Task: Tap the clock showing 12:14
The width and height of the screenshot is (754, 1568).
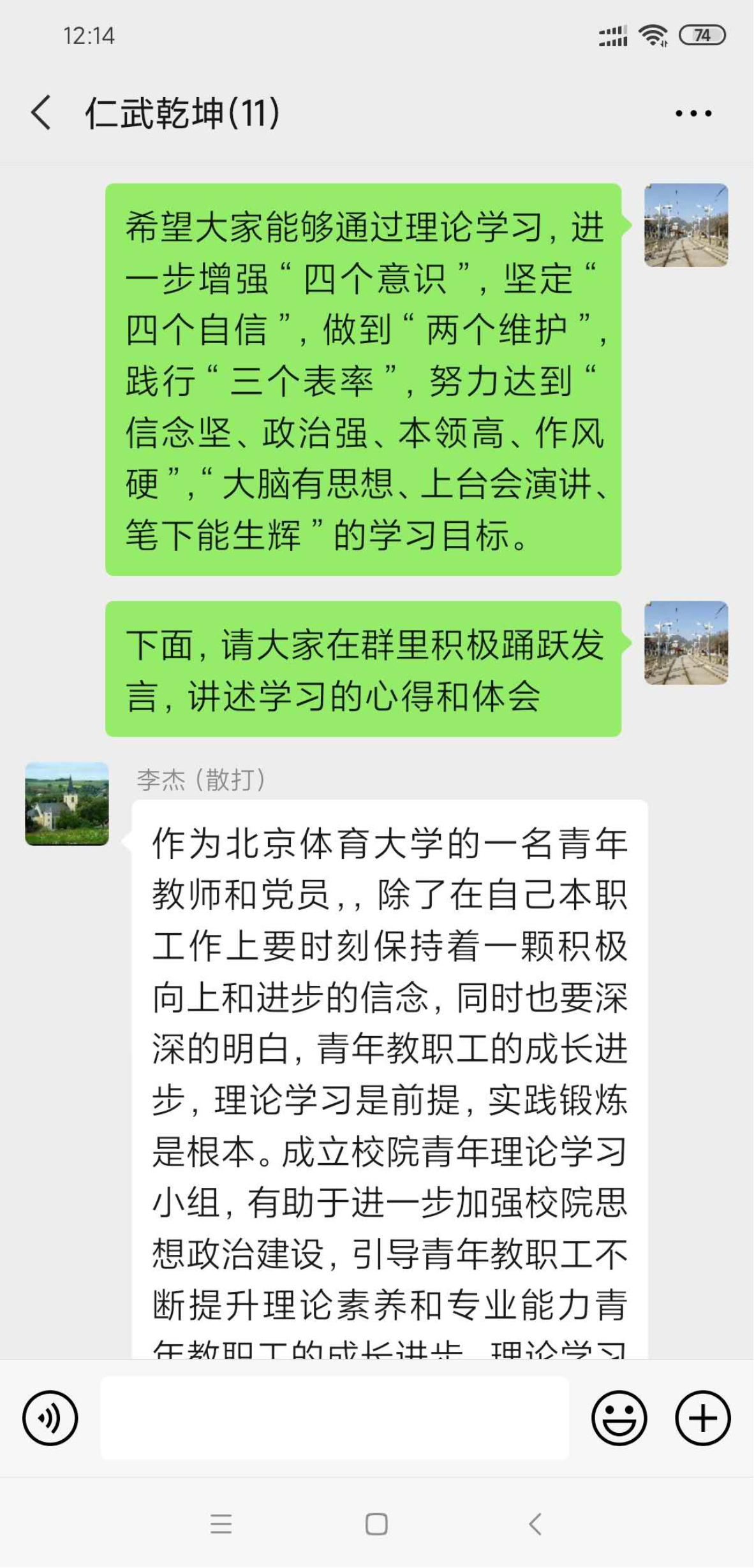Action: (89, 36)
